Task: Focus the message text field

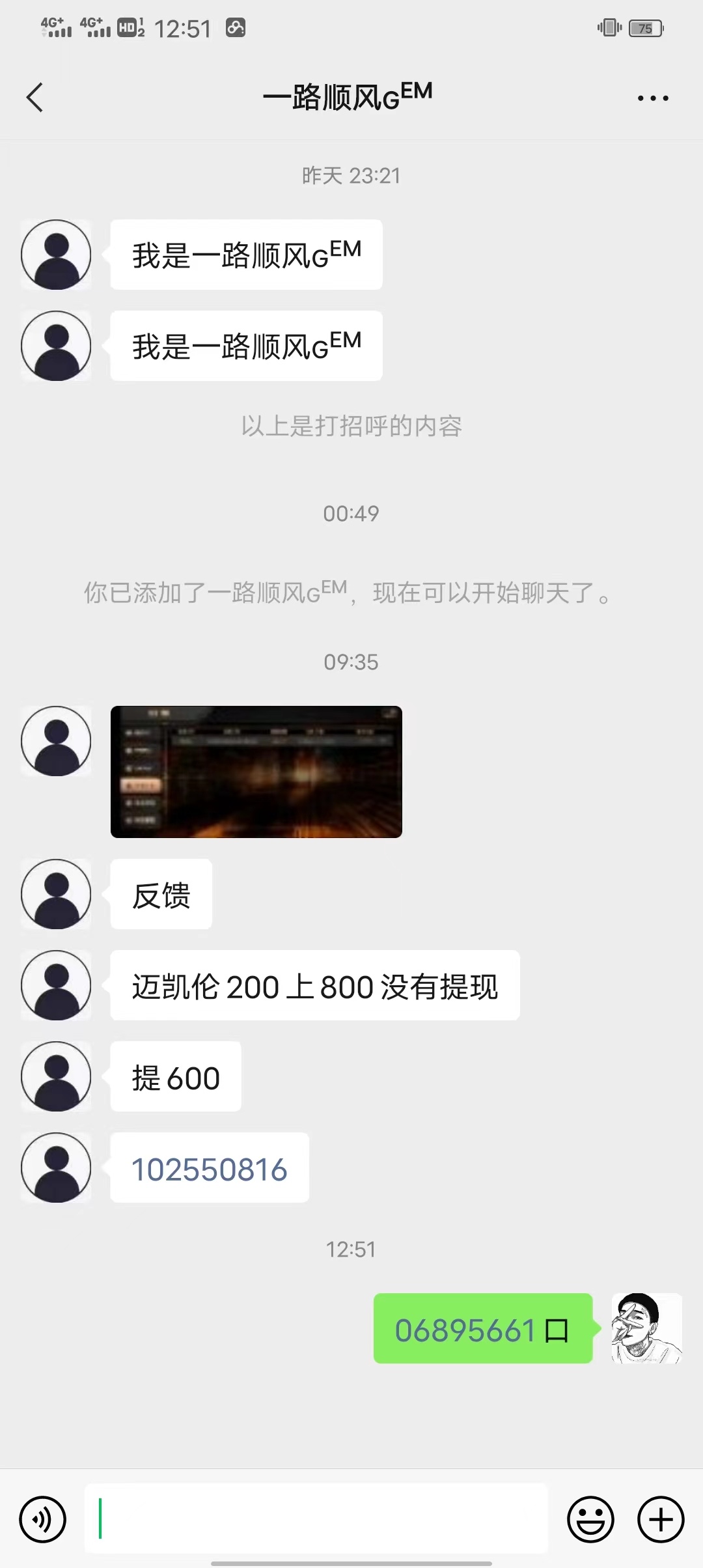Action: coord(316,1519)
